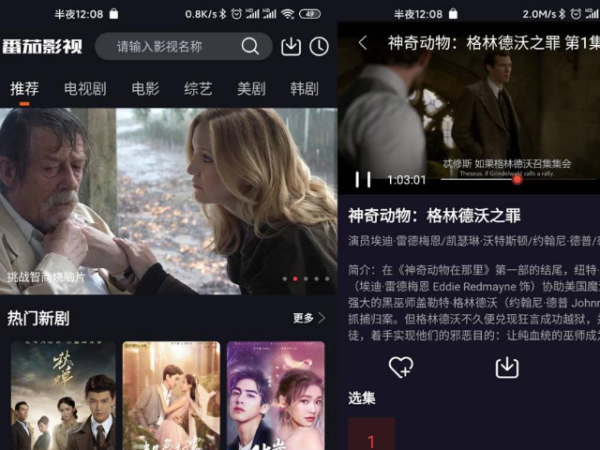Open watch history clock icon

(319, 47)
